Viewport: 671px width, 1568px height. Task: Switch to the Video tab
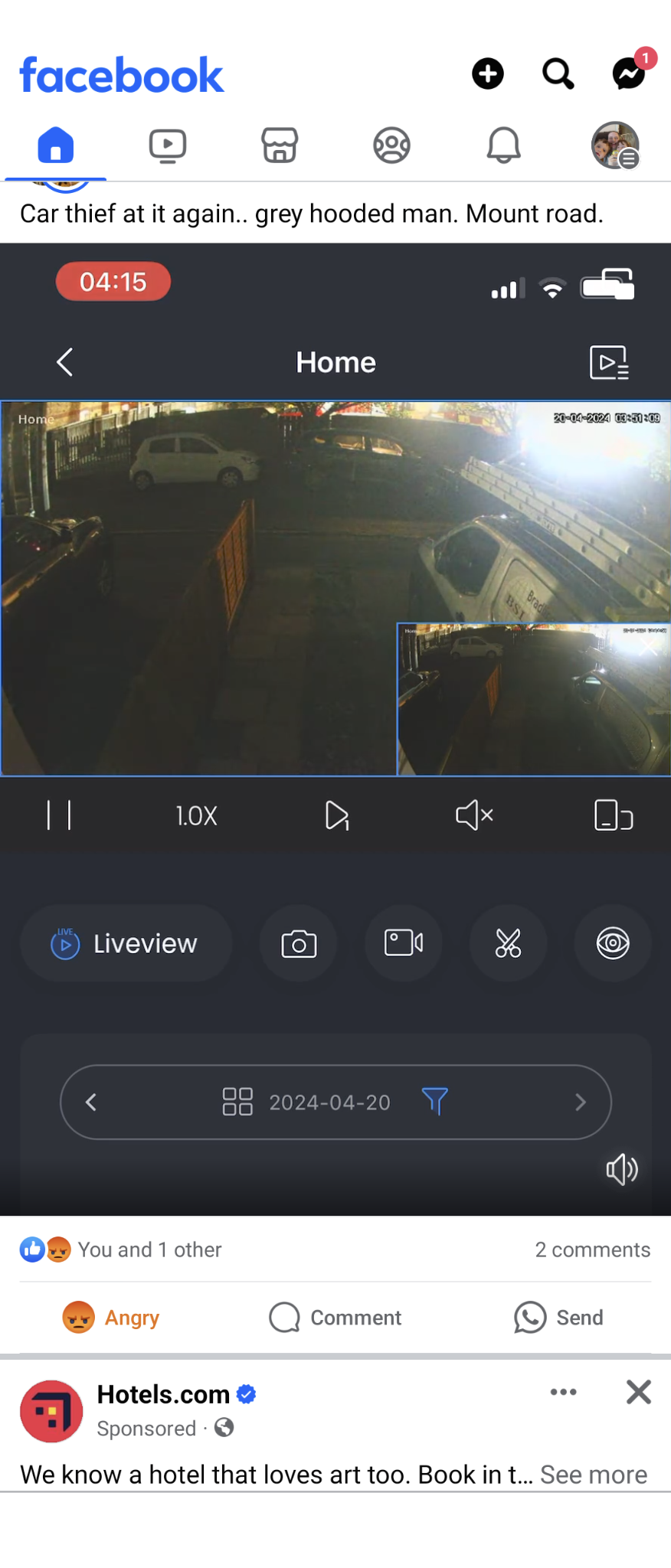[x=168, y=145]
